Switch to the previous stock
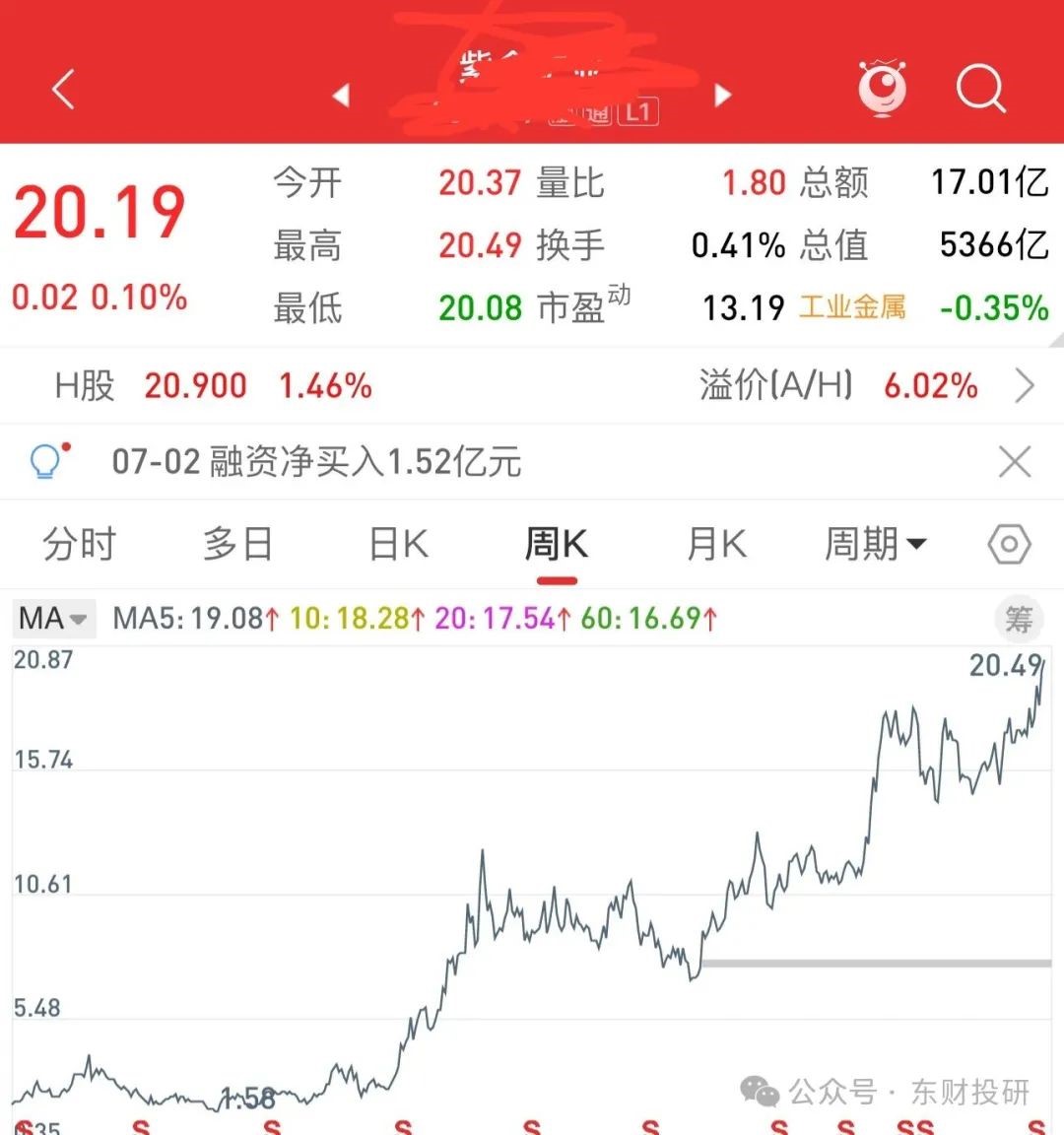1064x1135 pixels. click(341, 96)
